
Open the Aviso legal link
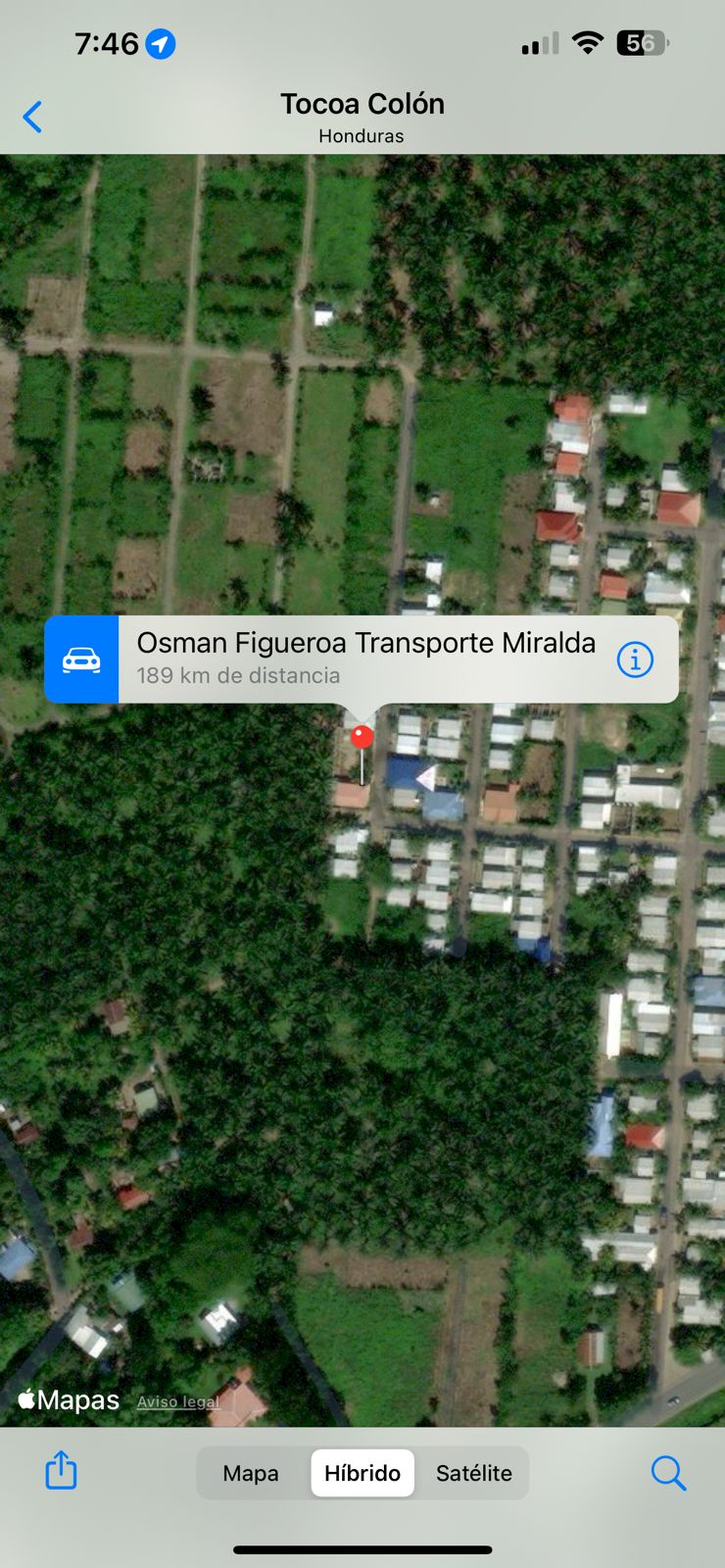[178, 1401]
